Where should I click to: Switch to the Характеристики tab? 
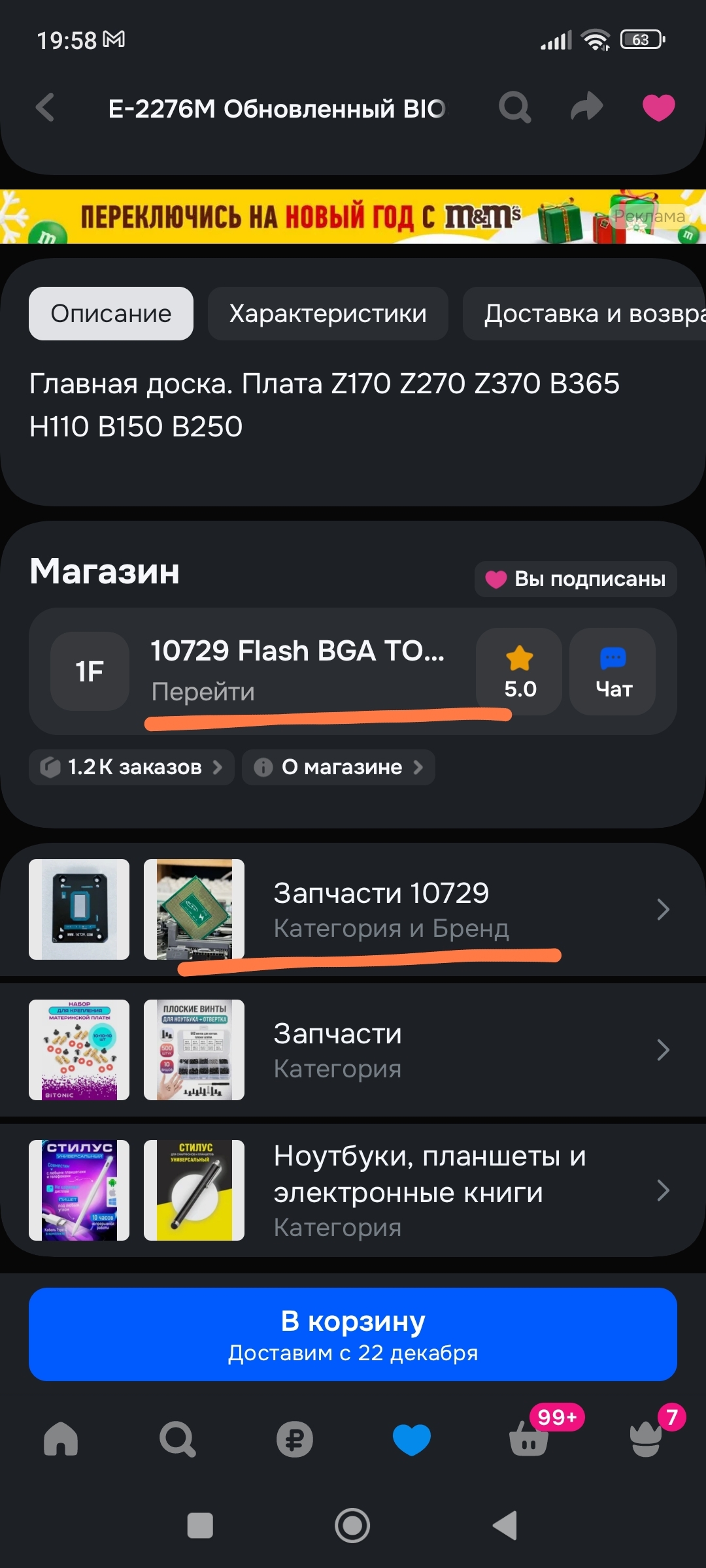pyautogui.click(x=328, y=314)
